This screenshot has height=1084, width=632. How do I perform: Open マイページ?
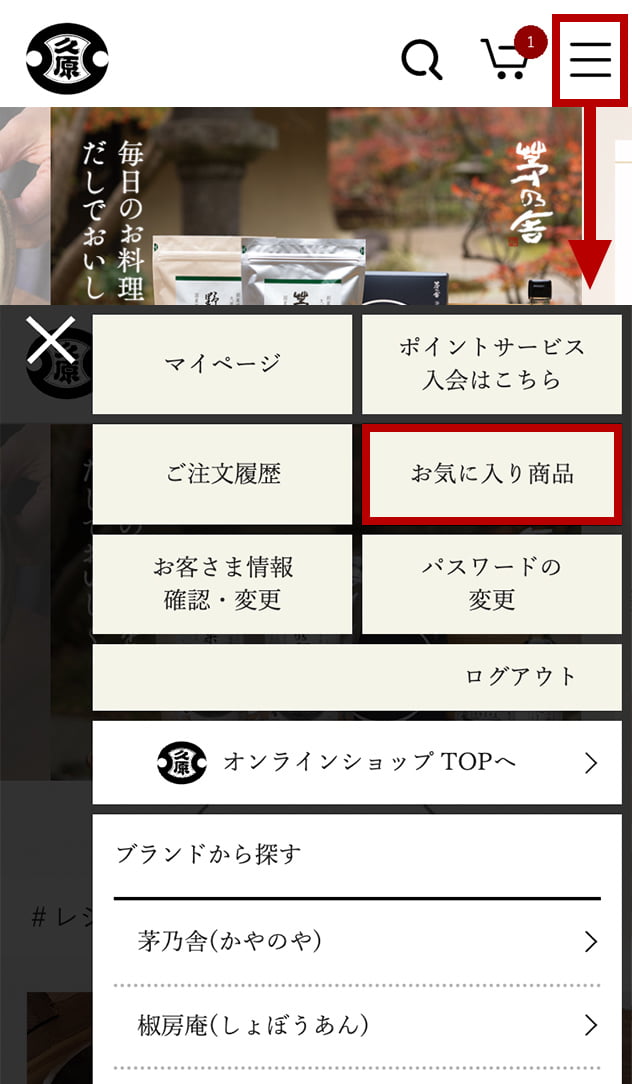(x=222, y=364)
